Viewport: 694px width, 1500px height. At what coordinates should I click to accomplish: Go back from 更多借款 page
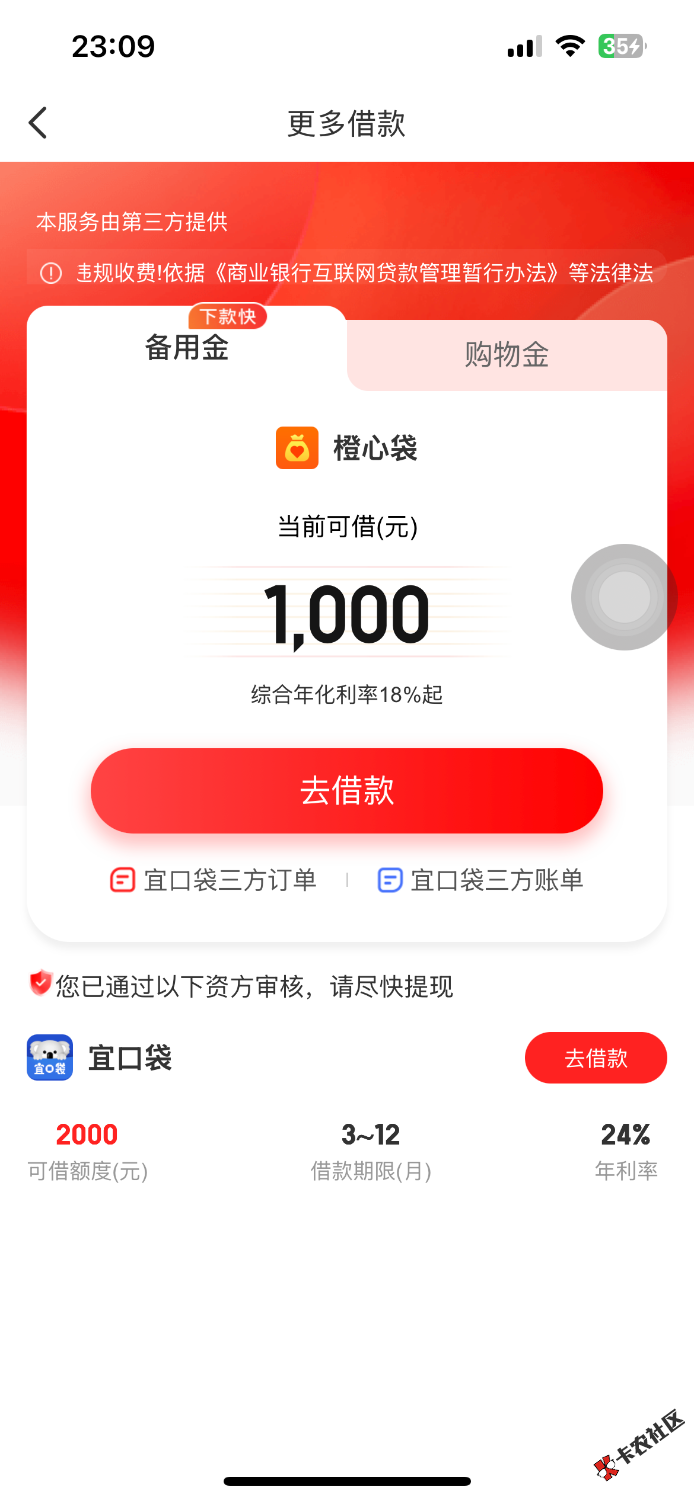(x=38, y=124)
